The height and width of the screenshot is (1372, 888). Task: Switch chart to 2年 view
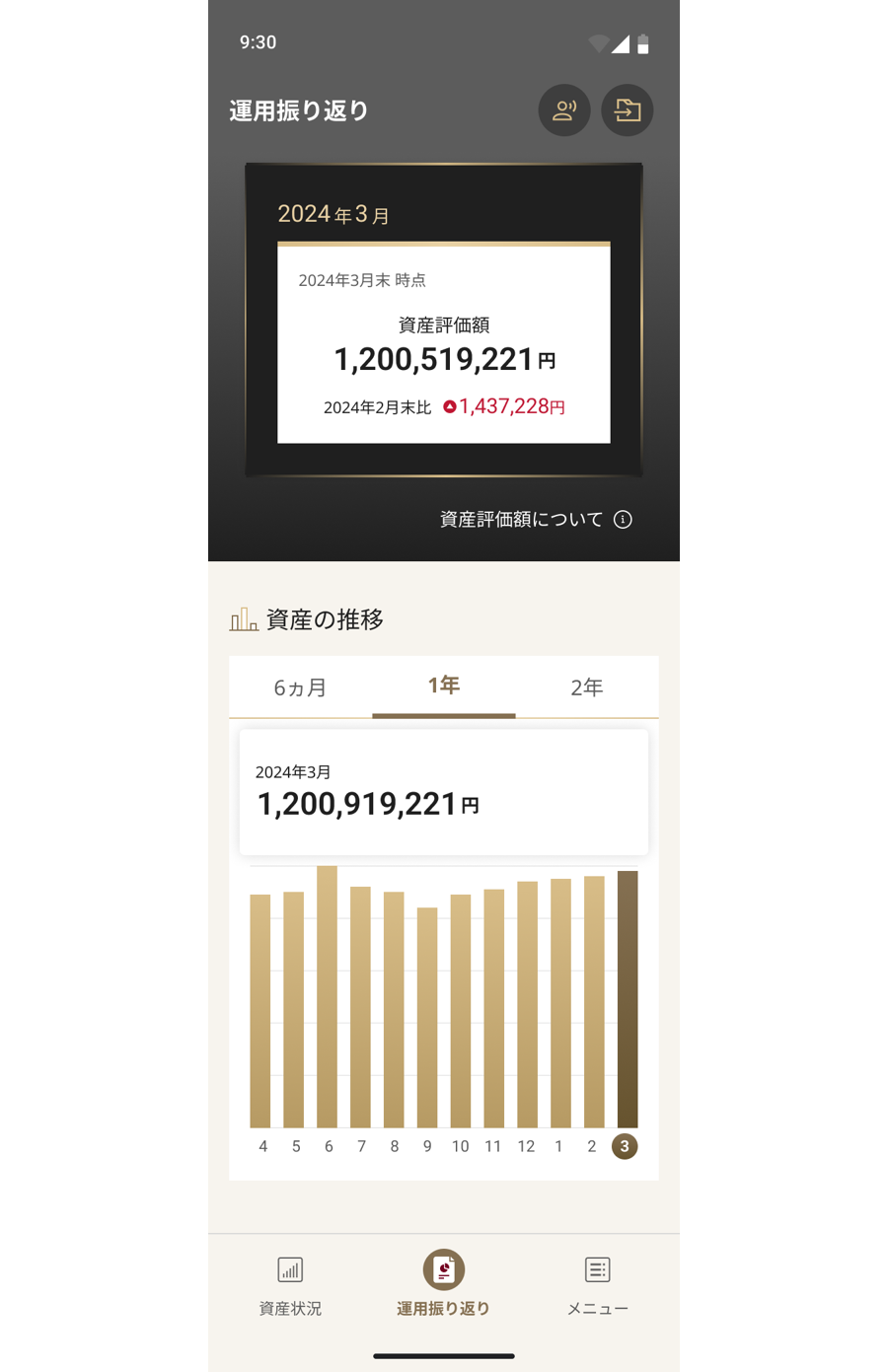(x=586, y=687)
